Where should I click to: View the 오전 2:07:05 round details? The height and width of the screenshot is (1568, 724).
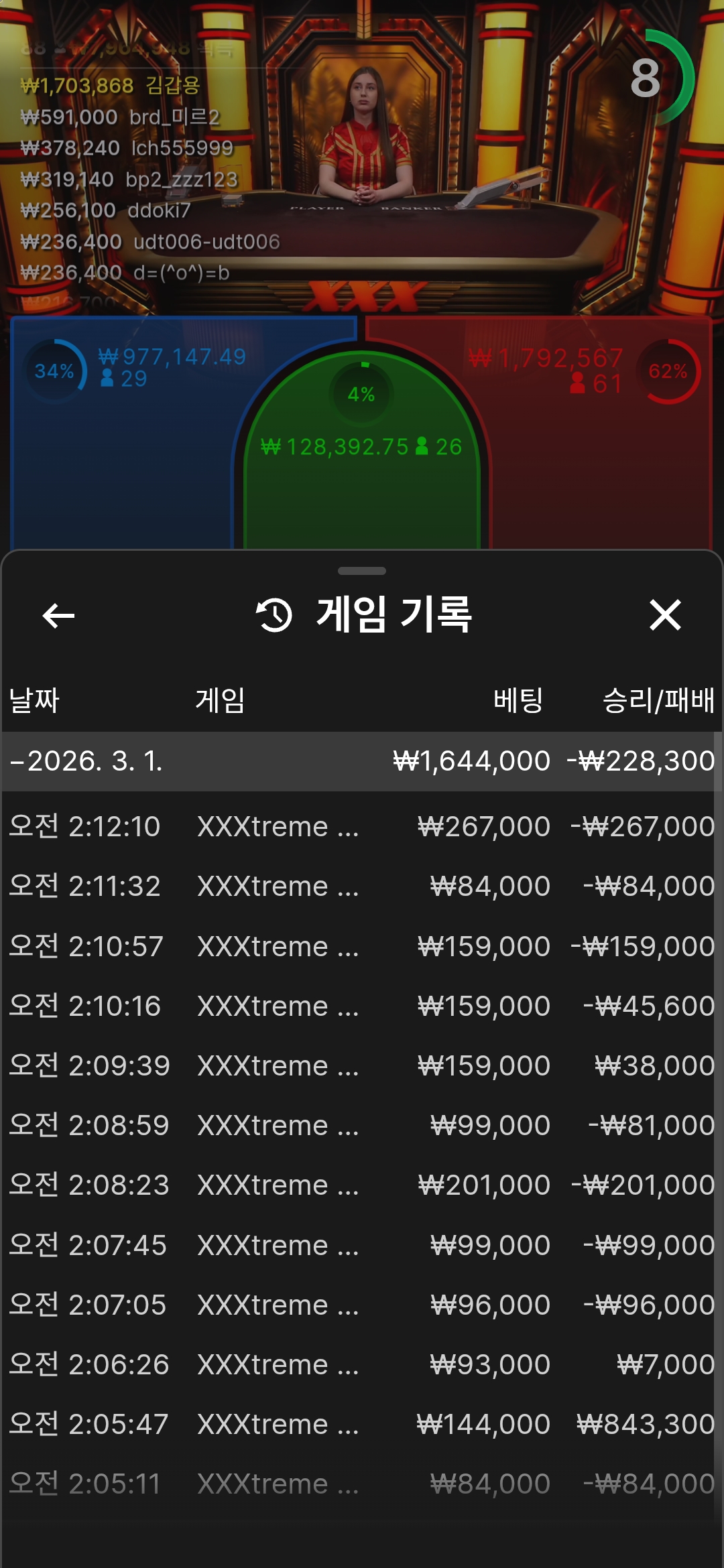pyautogui.click(x=362, y=1305)
